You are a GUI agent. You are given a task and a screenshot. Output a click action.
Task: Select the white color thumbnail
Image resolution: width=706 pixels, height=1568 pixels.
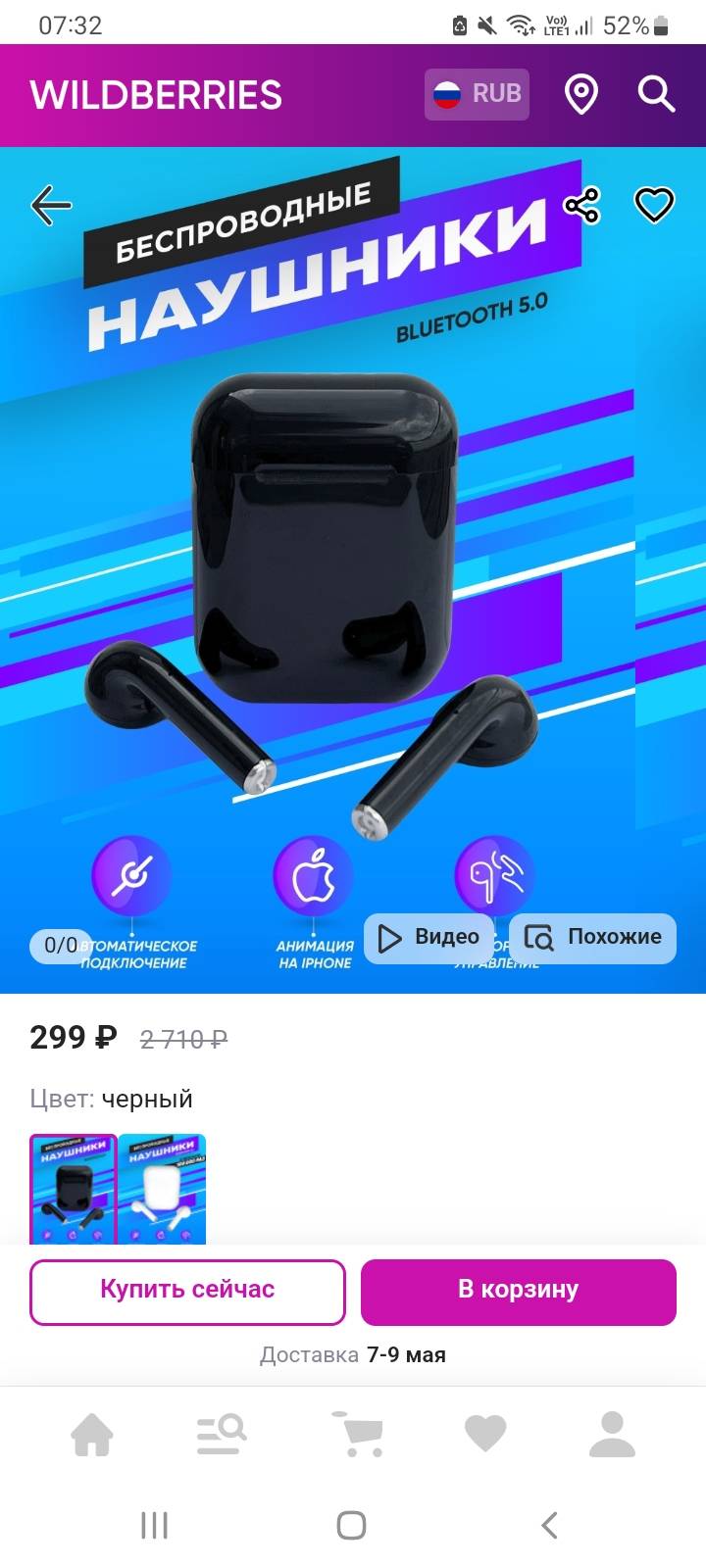point(162,1189)
